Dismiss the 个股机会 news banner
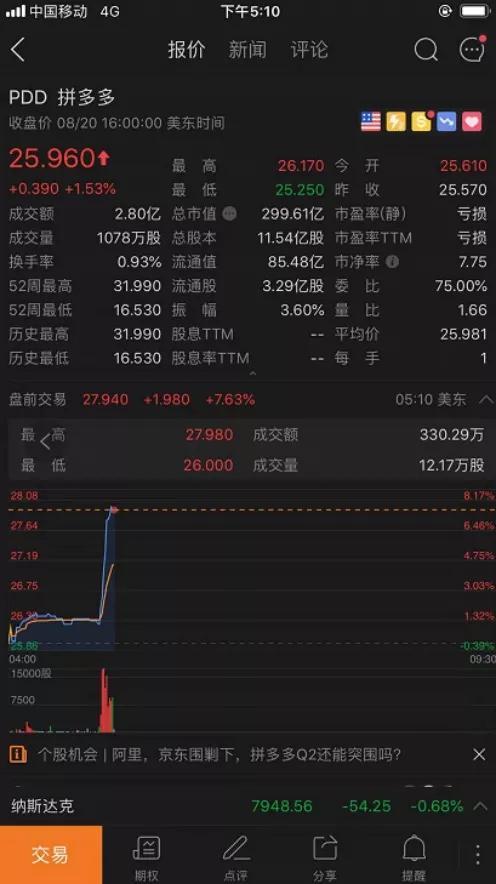The width and height of the screenshot is (496, 884). point(479,754)
